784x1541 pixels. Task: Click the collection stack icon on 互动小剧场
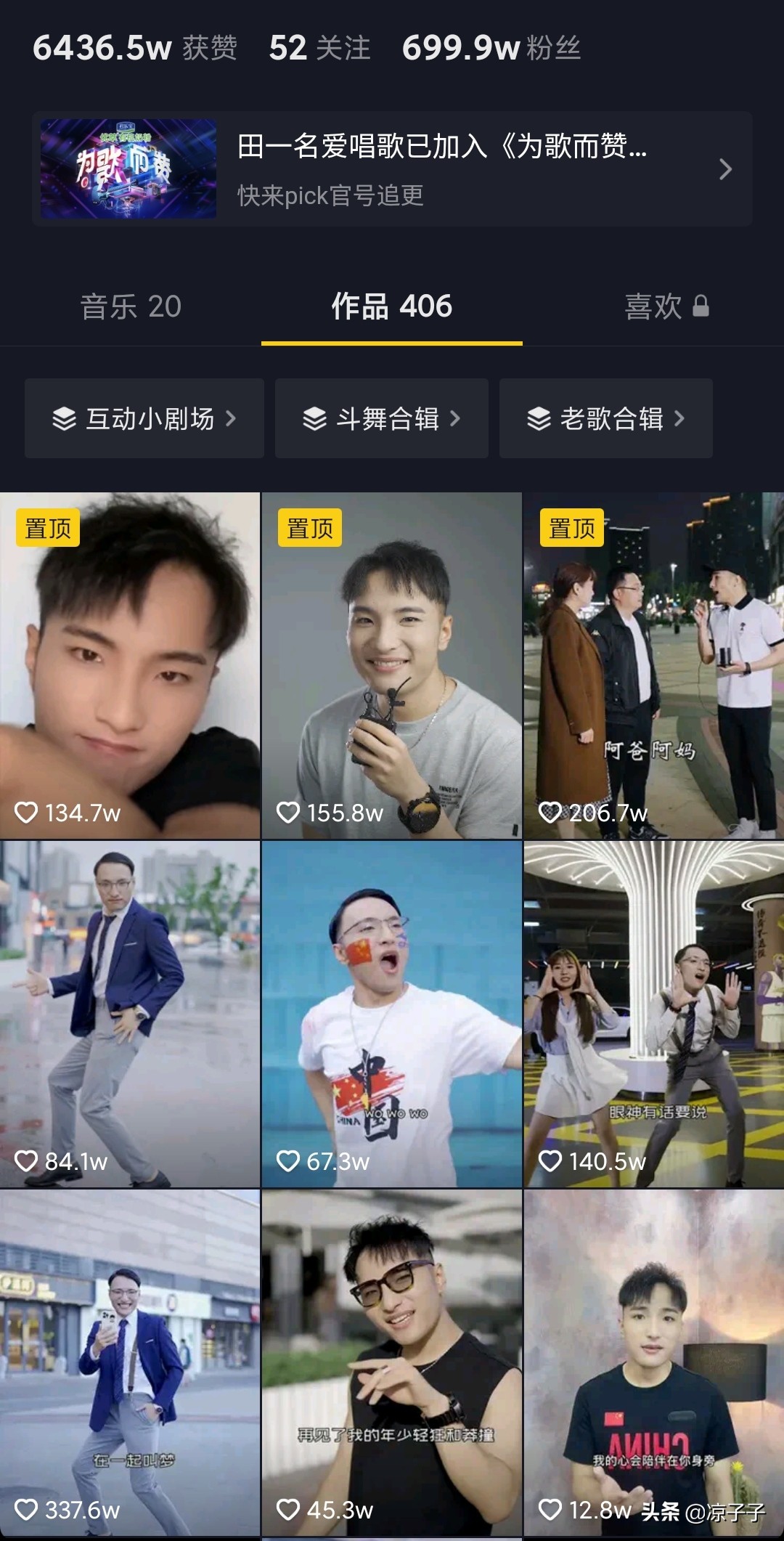point(64,418)
